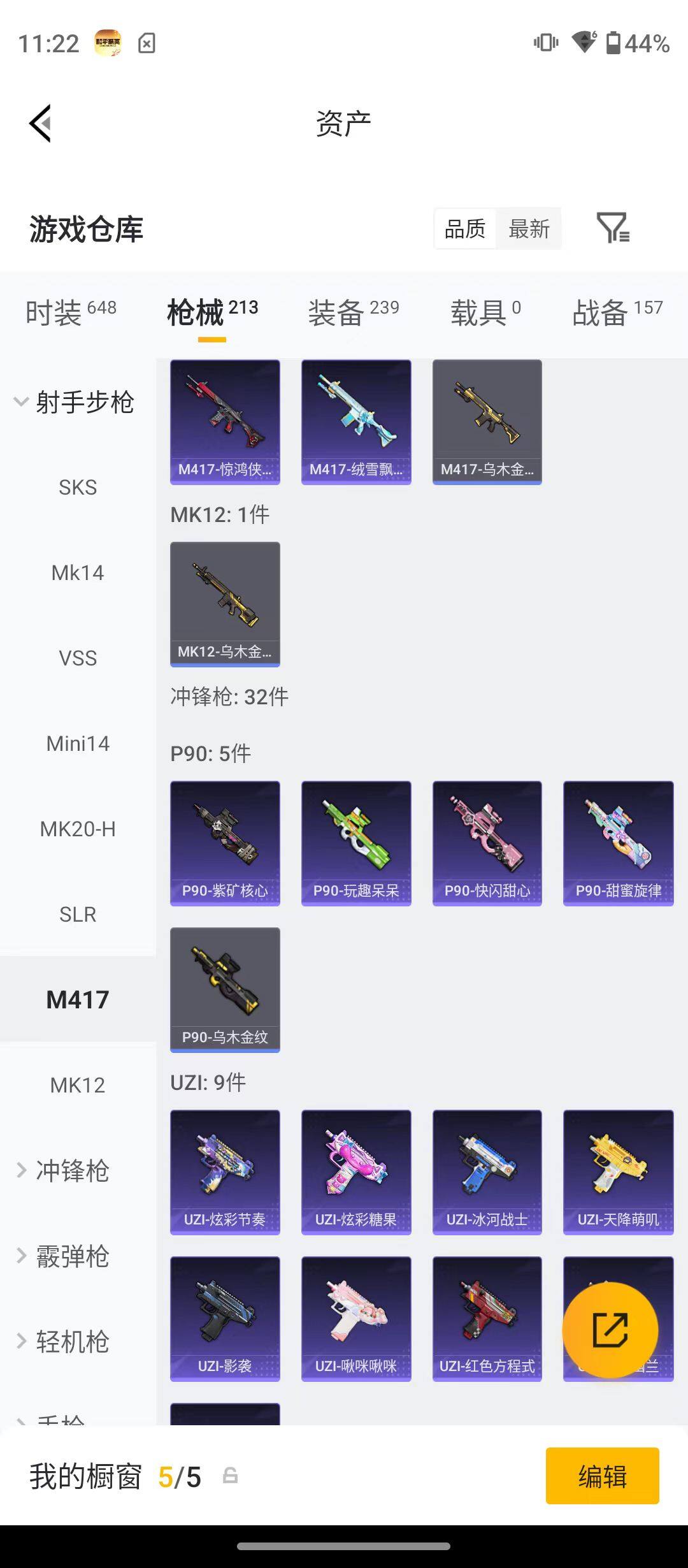
Task: Go back using the back arrow
Action: point(40,124)
